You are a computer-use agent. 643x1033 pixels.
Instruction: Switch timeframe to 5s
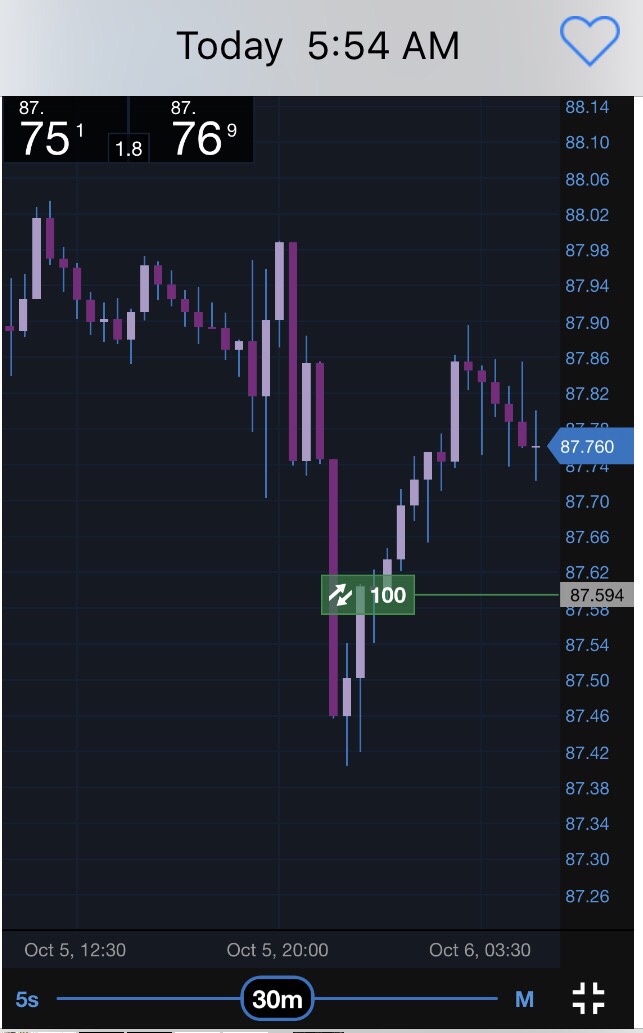pyautogui.click(x=27, y=998)
